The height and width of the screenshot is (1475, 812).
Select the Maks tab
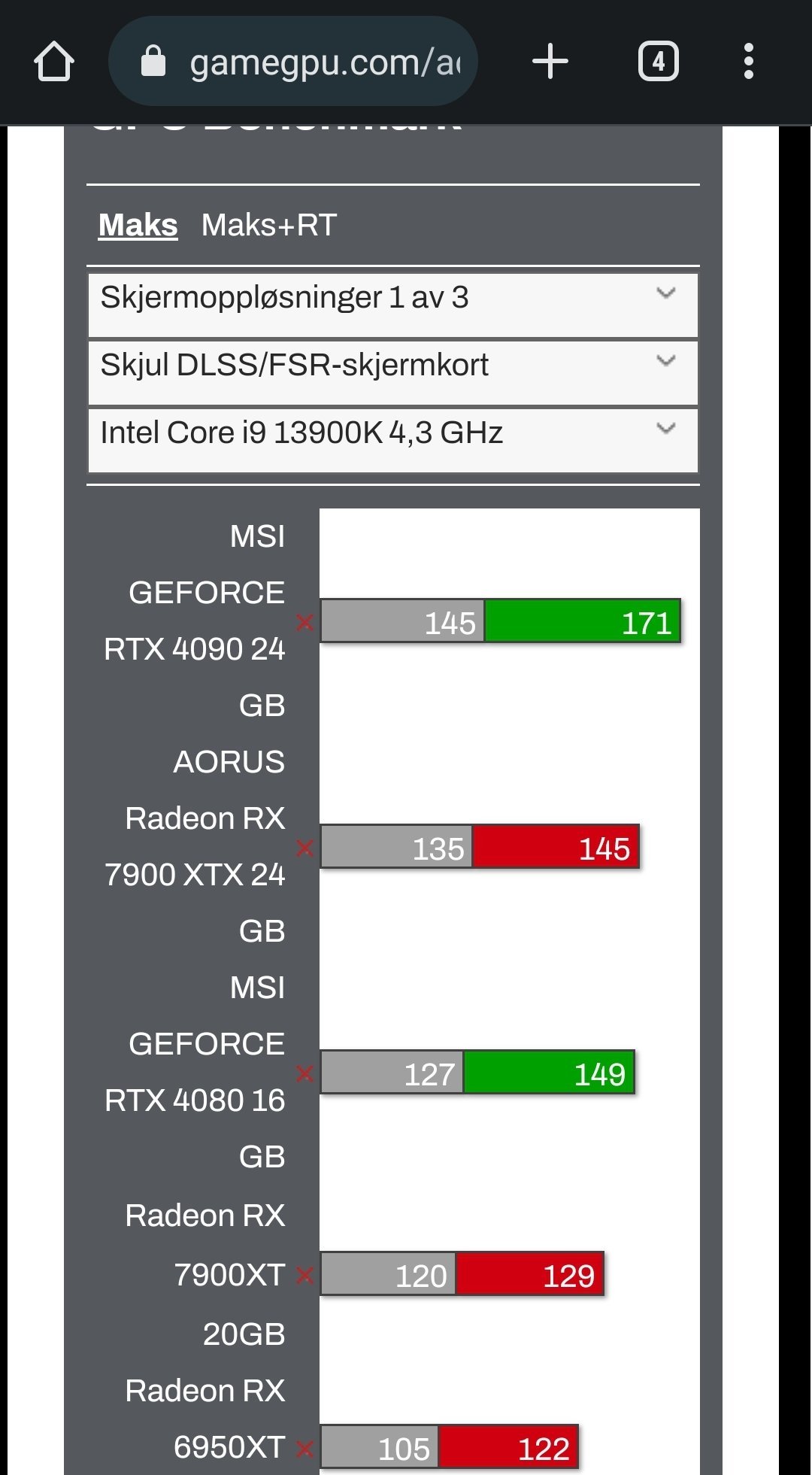138,225
